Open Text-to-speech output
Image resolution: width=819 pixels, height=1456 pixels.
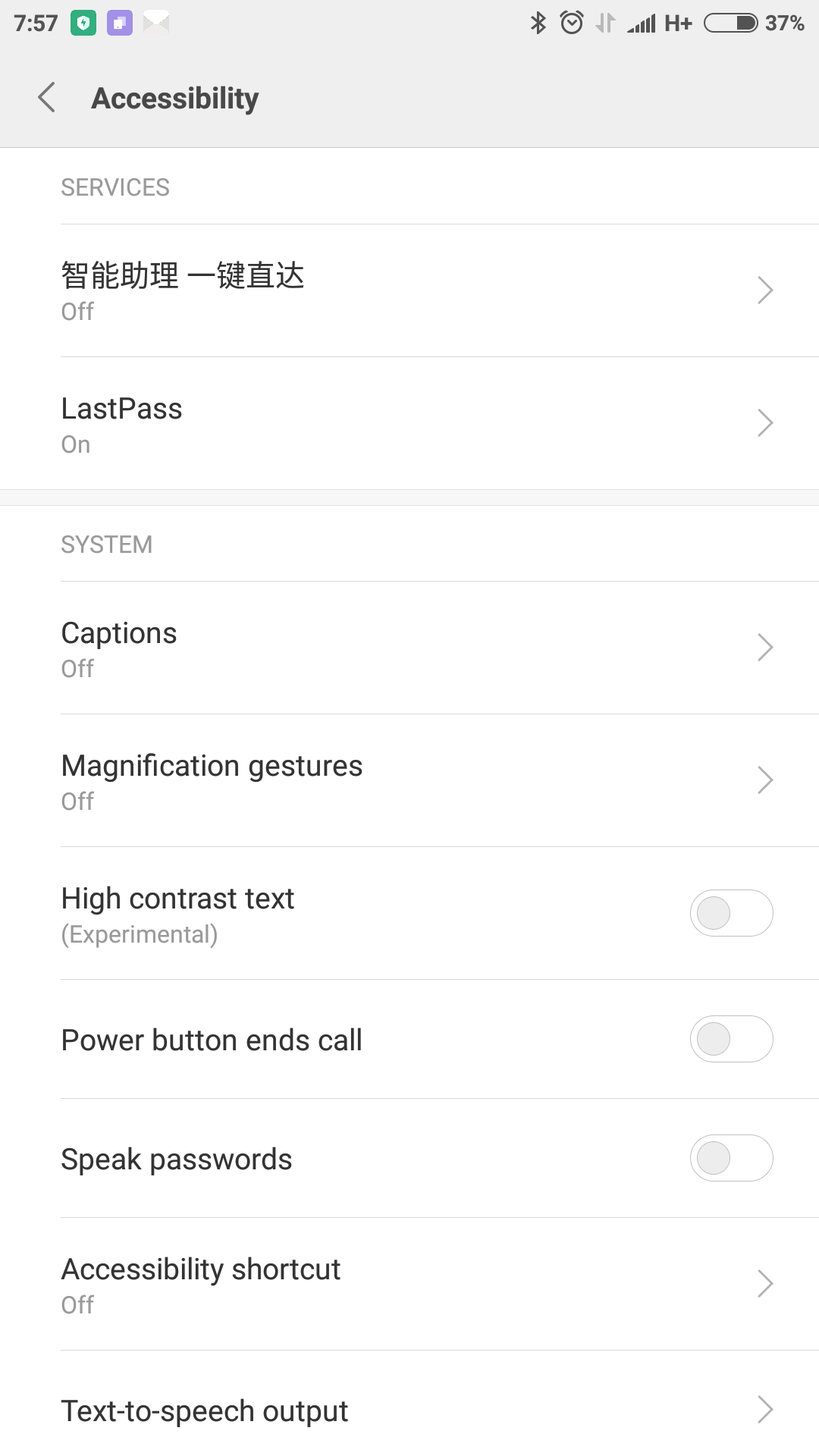tap(409, 1410)
